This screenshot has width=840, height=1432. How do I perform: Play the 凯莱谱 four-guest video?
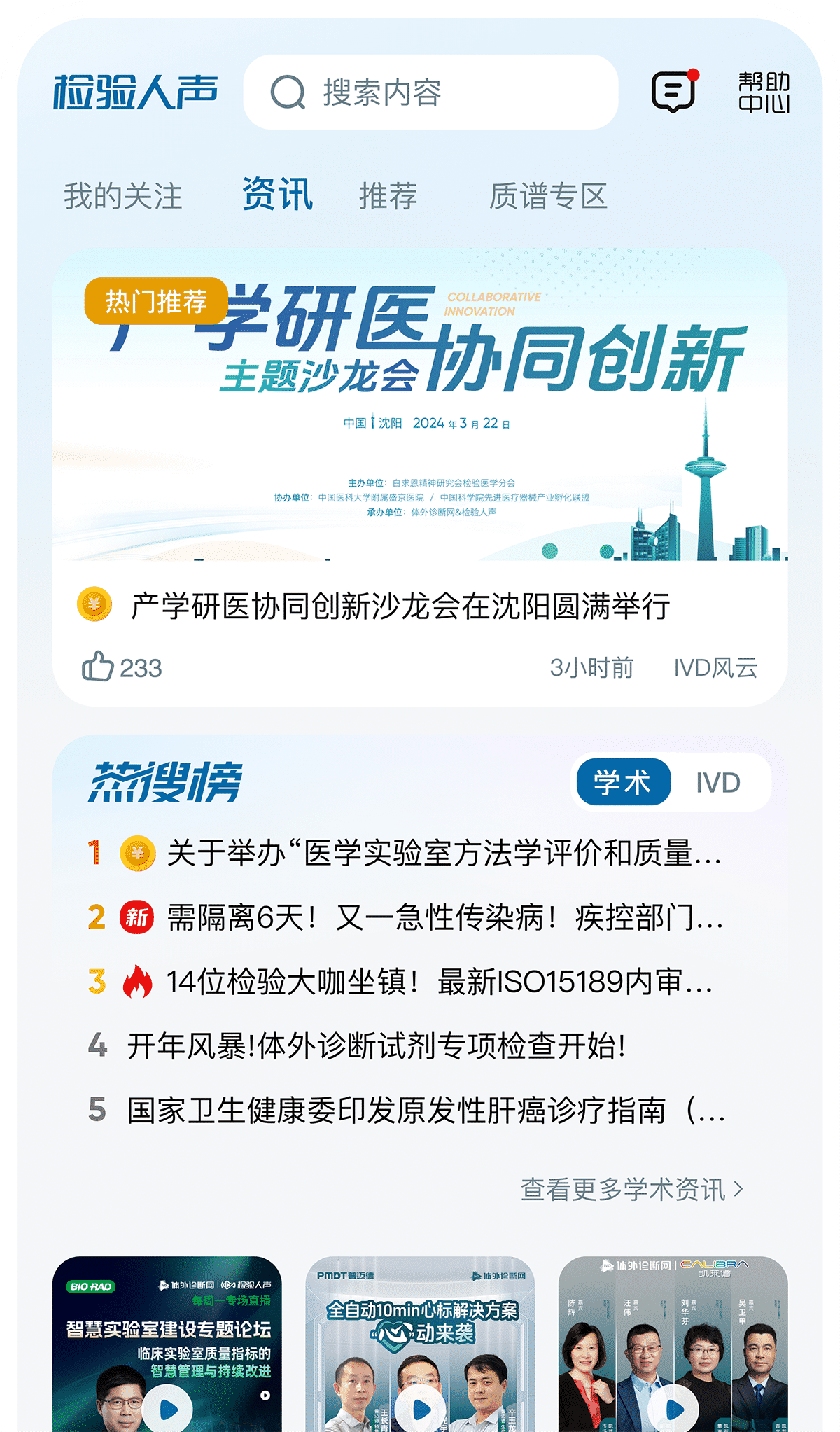click(x=673, y=1408)
